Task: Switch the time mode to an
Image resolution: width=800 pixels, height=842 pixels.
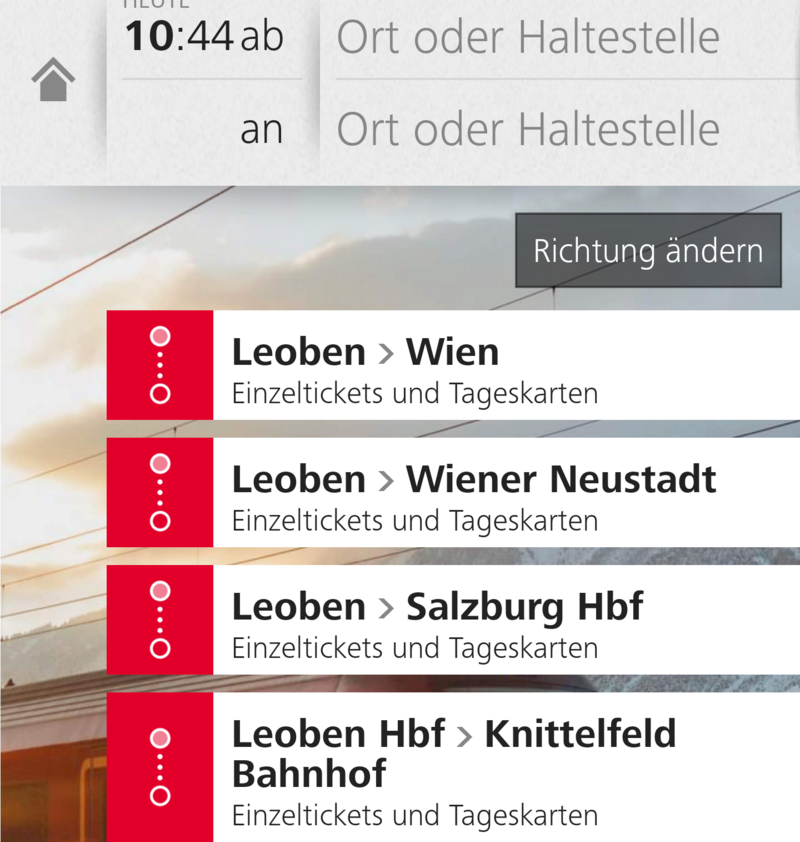Action: coord(261,130)
